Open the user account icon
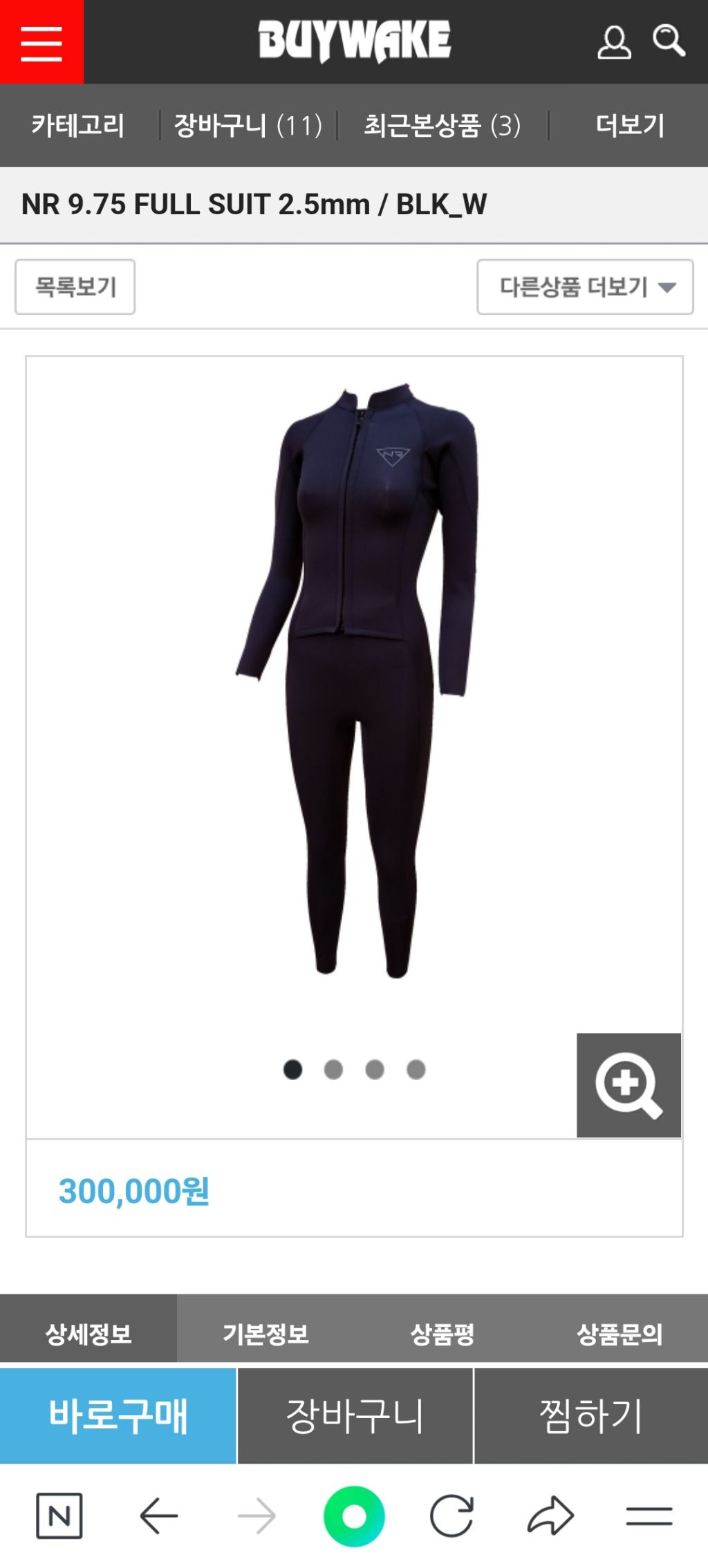Viewport: 708px width, 1568px height. [x=613, y=43]
